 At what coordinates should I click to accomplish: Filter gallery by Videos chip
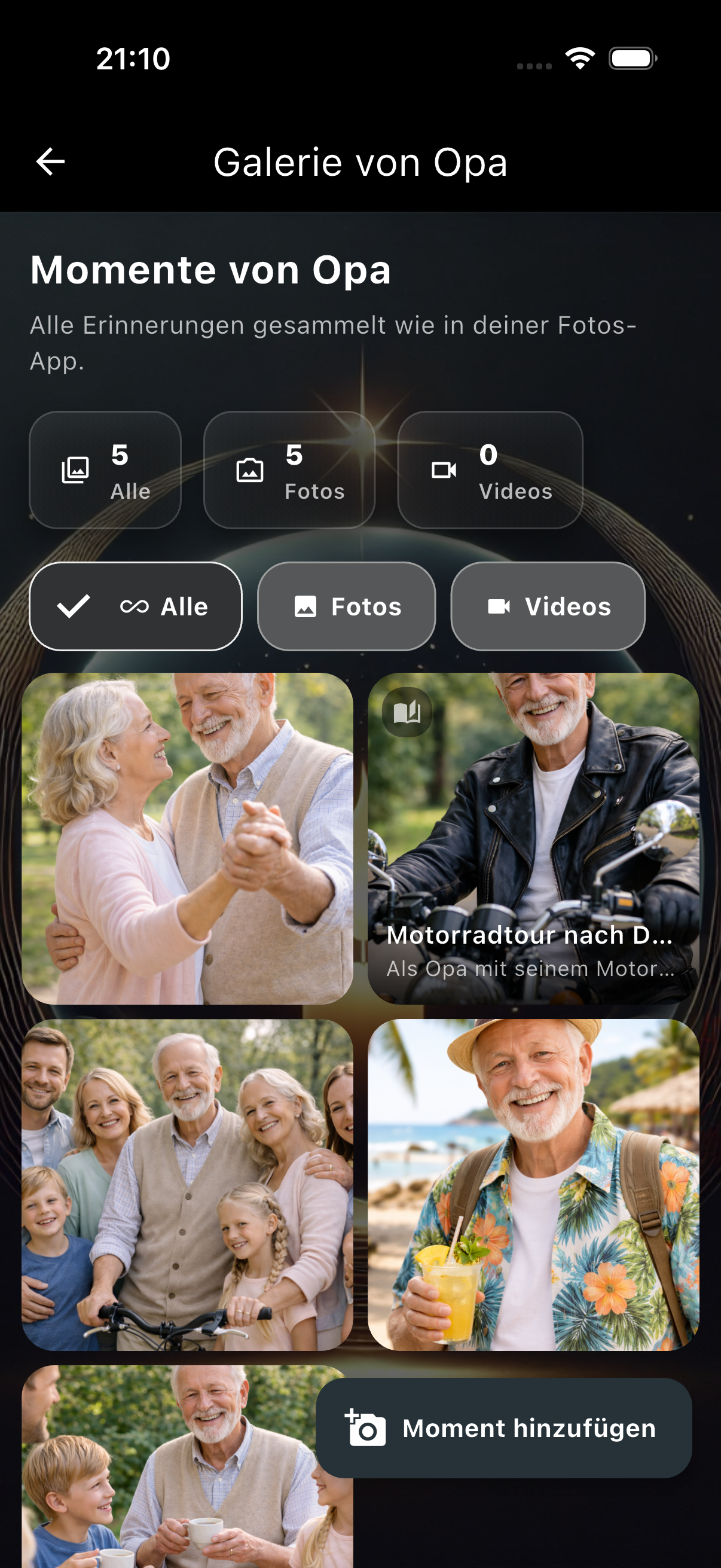(548, 606)
